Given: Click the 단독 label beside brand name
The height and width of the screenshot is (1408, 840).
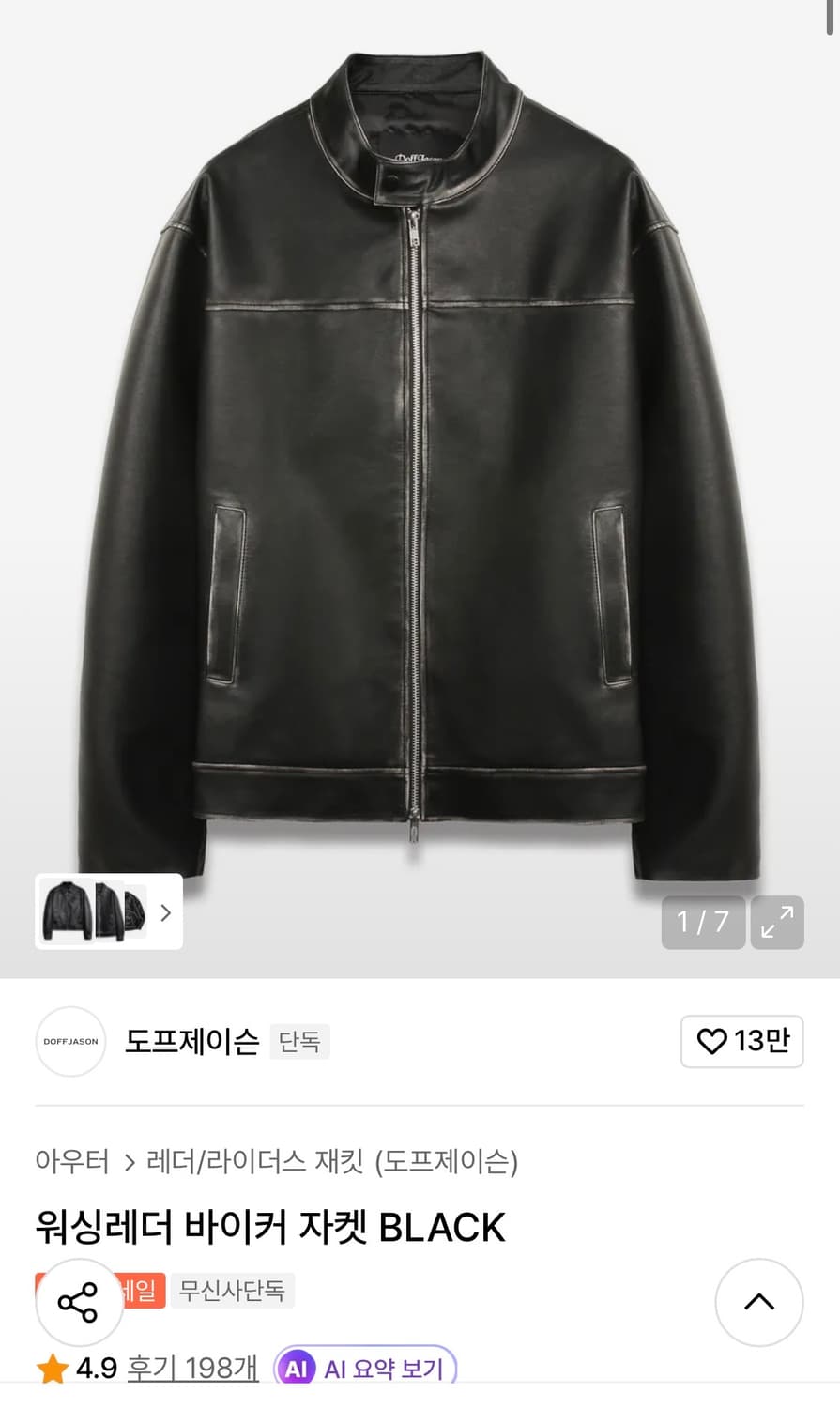Looking at the screenshot, I should pos(299,1042).
